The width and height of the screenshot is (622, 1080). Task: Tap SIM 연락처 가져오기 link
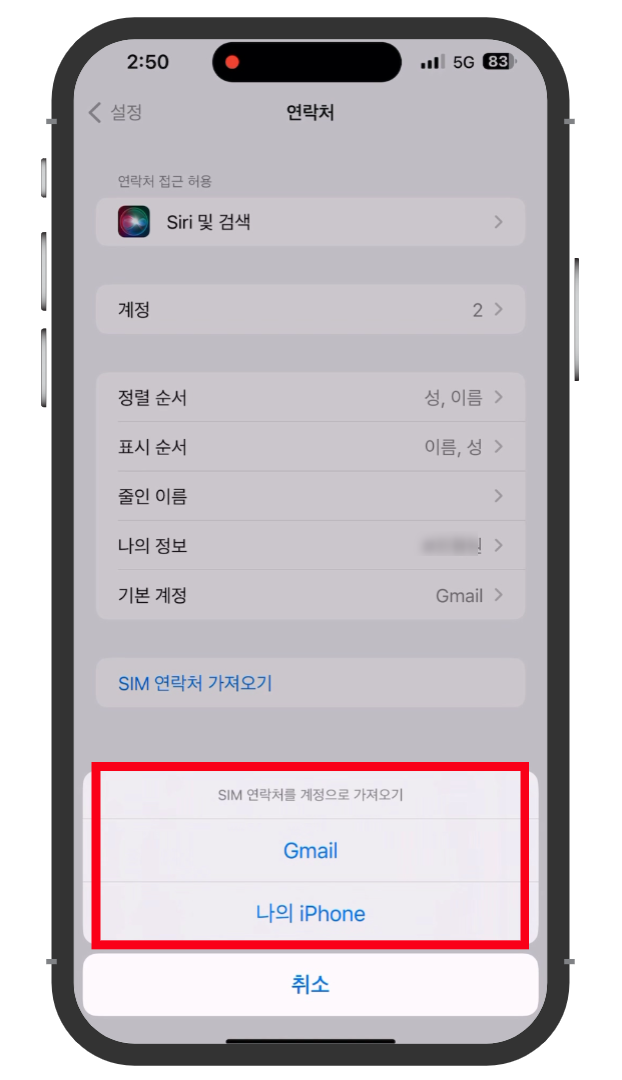click(x=195, y=683)
